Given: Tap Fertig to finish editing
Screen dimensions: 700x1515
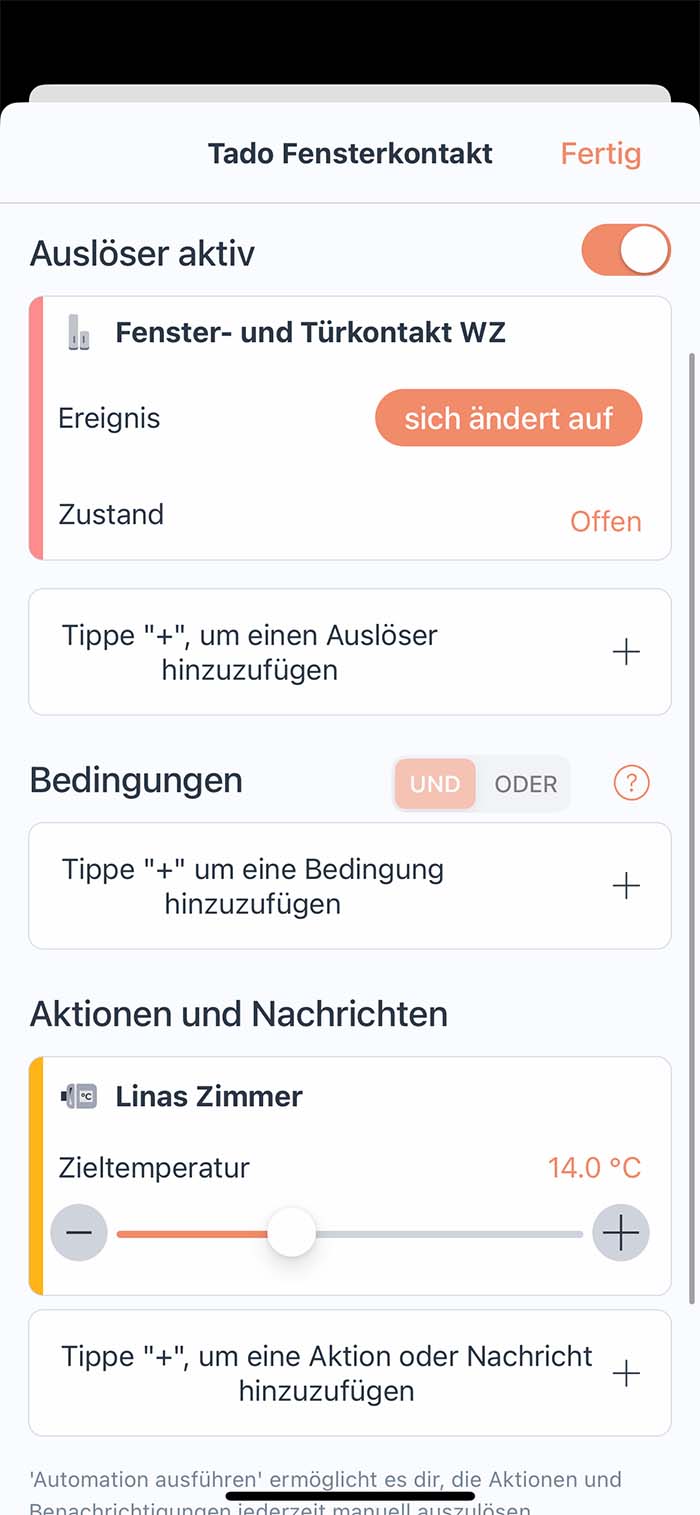Looking at the screenshot, I should (x=600, y=154).
